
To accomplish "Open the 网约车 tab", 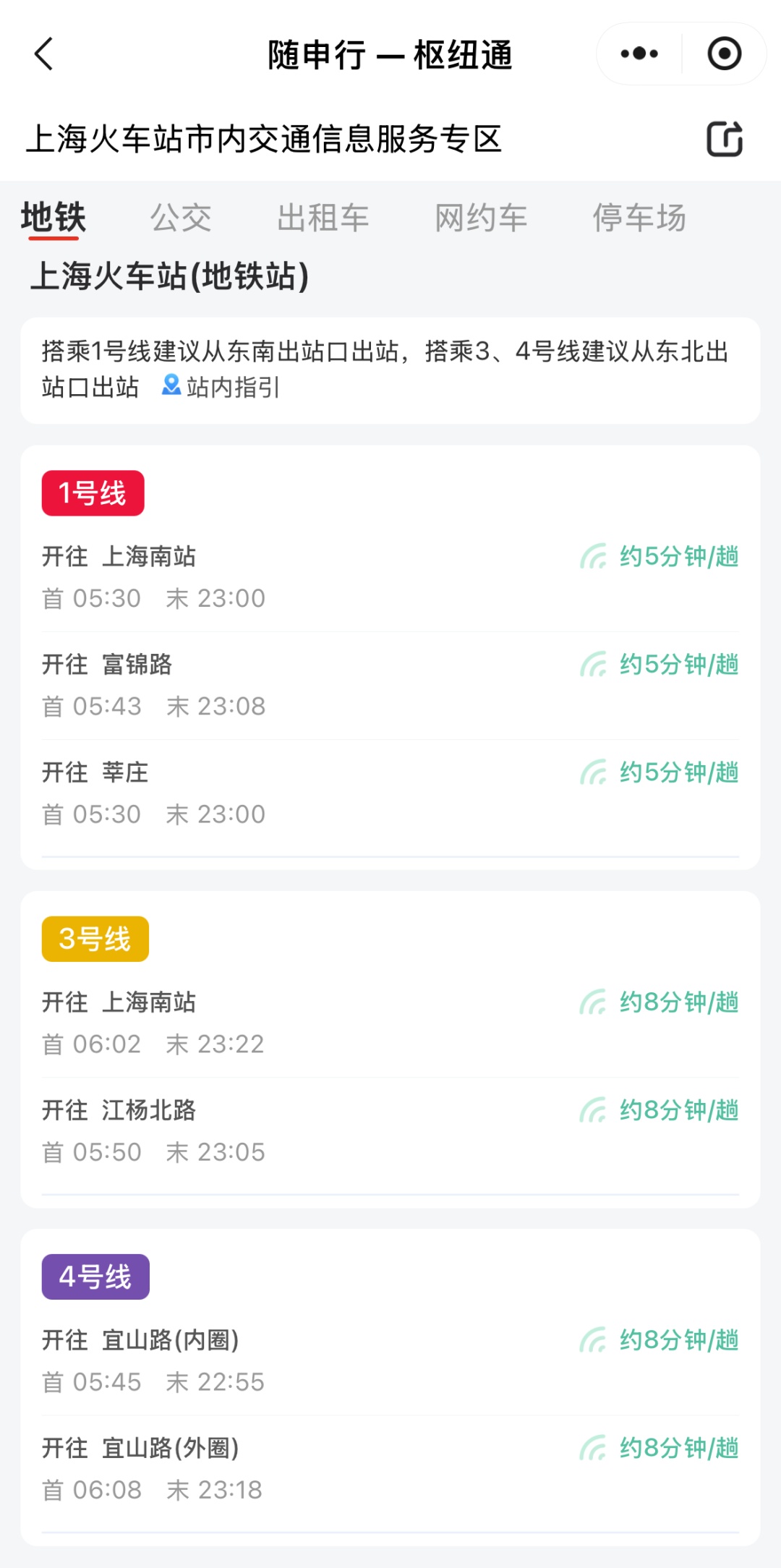I will coord(481,218).
